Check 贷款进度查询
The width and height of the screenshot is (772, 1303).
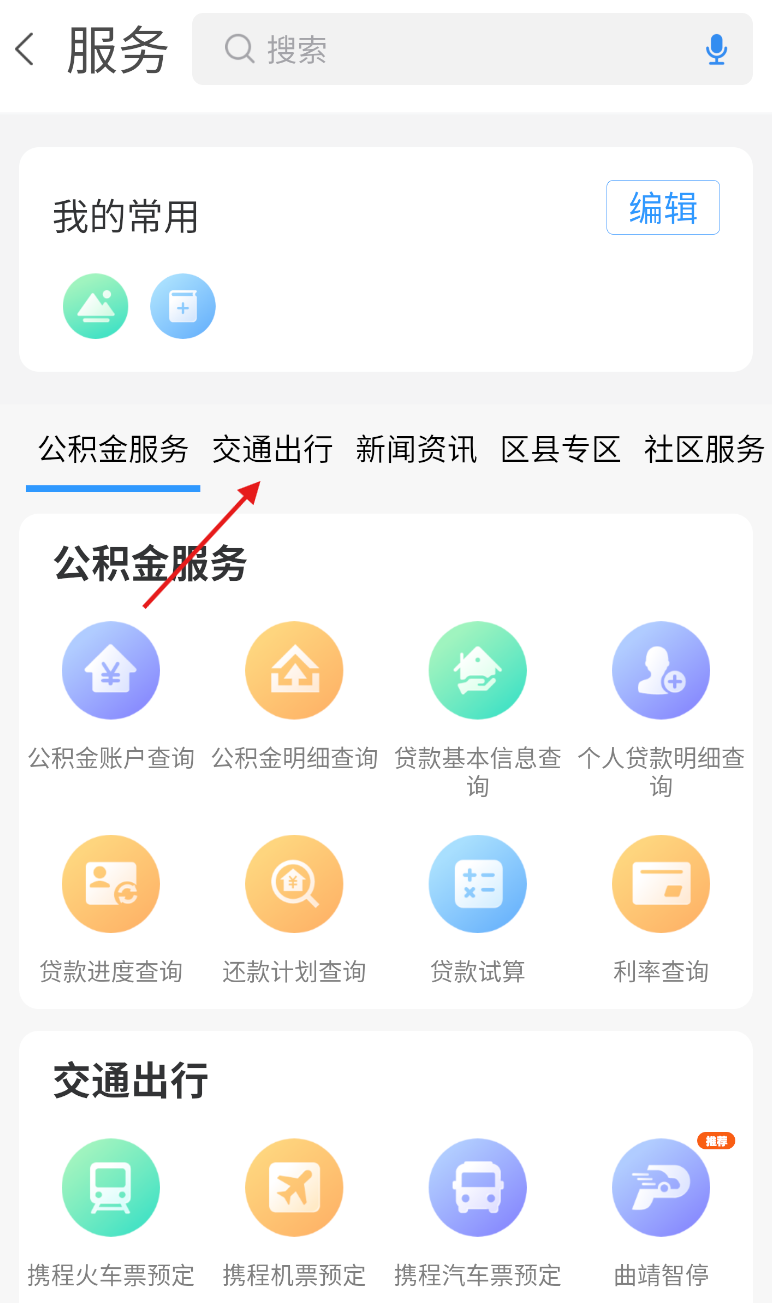click(x=111, y=910)
